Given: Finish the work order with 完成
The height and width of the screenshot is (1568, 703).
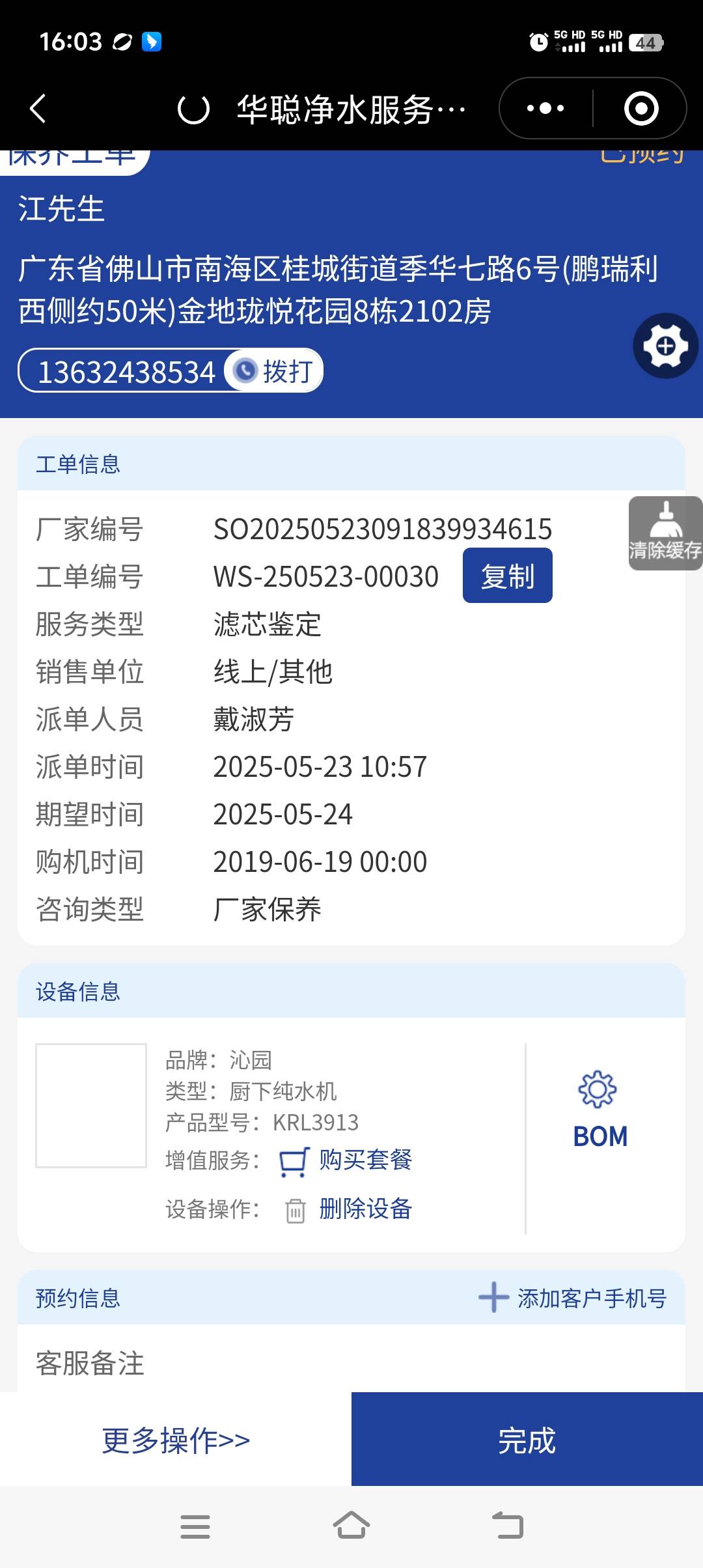Looking at the screenshot, I should (x=527, y=1440).
